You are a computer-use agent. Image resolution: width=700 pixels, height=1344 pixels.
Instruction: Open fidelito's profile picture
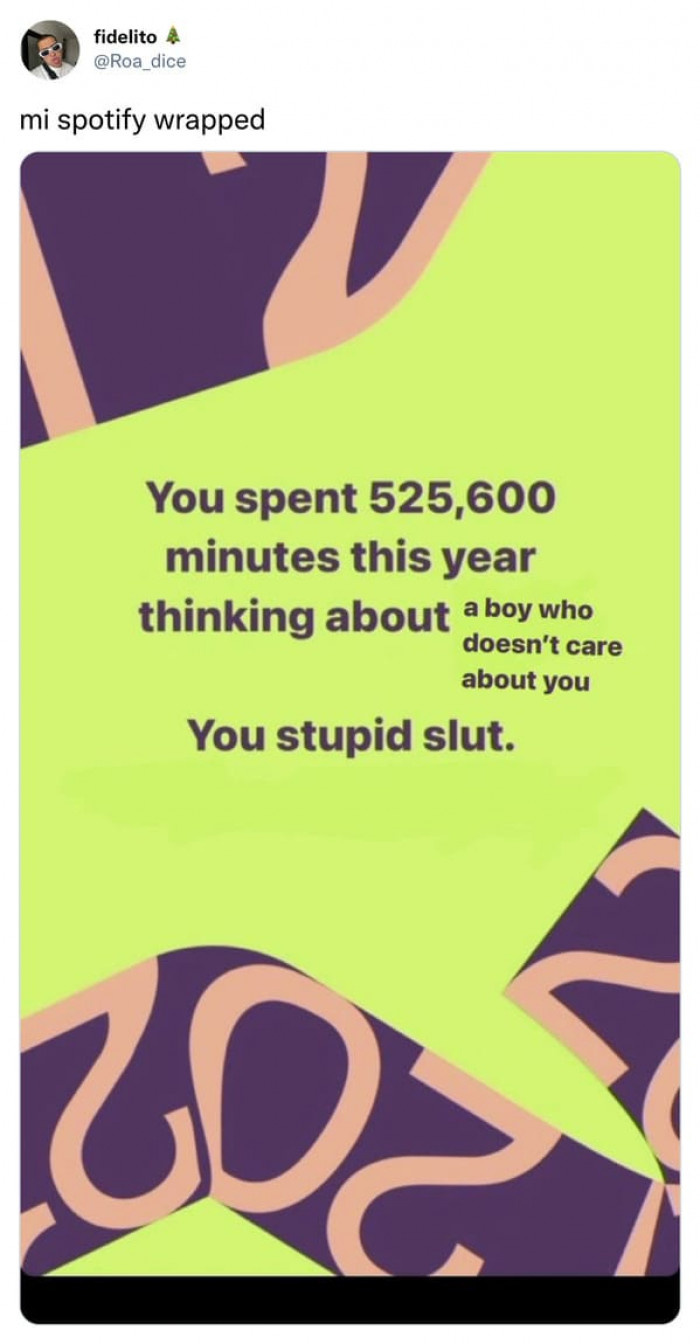pyautogui.click(x=50, y=49)
